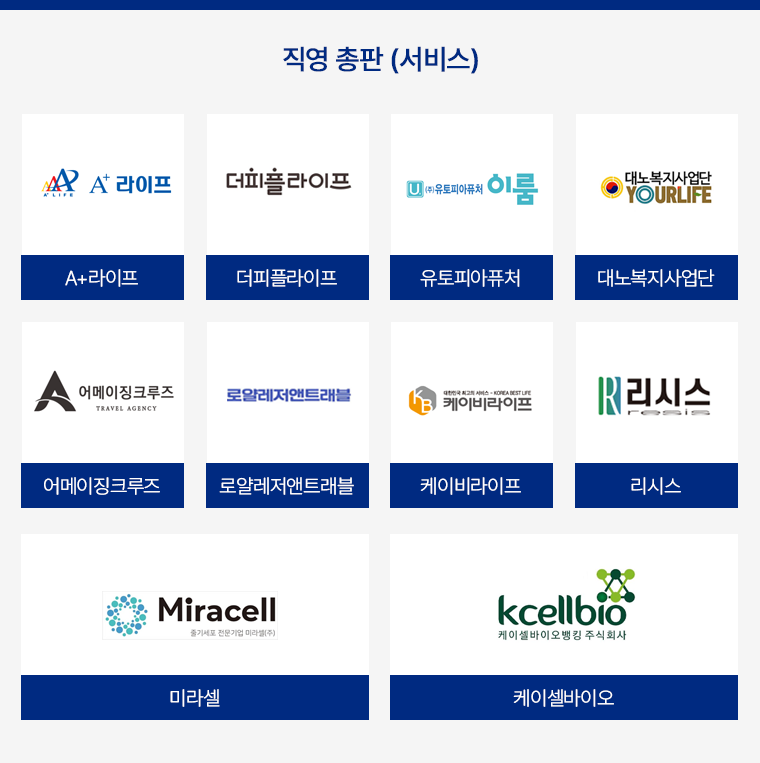Open the A+라이프 card
Viewport: 760px width, 763px height.
[102, 207]
